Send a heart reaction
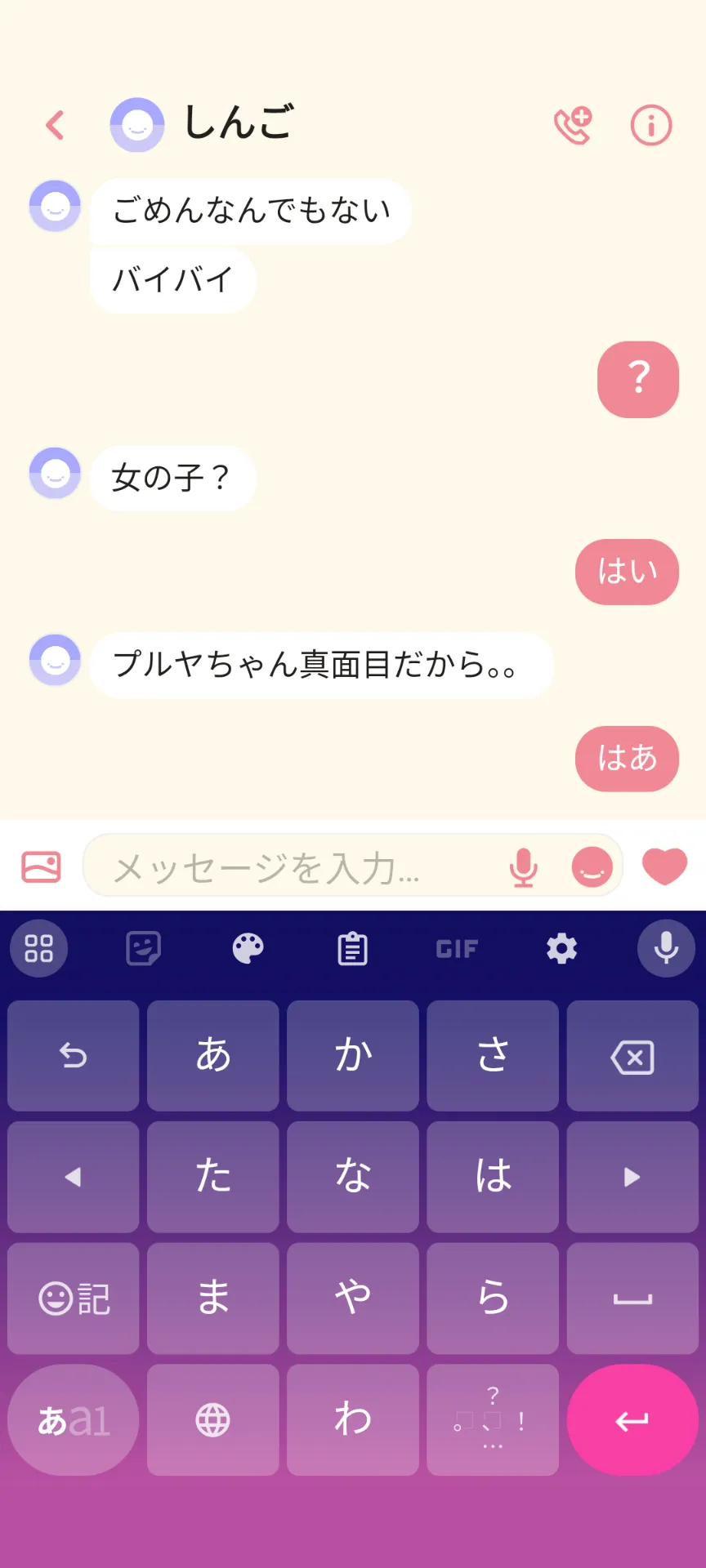Viewport: 706px width, 1568px height. click(664, 866)
